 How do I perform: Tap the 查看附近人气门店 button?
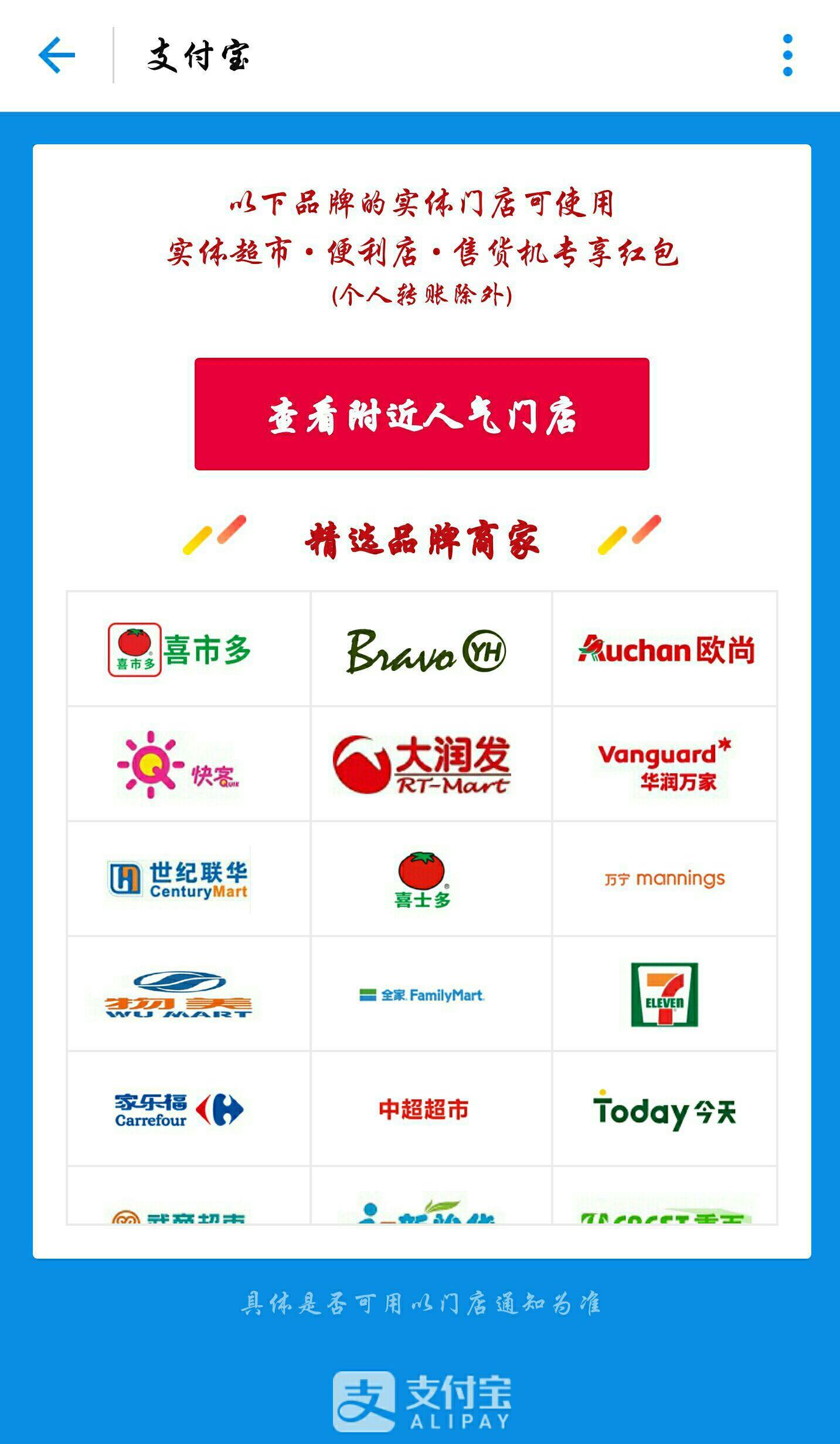click(x=421, y=414)
